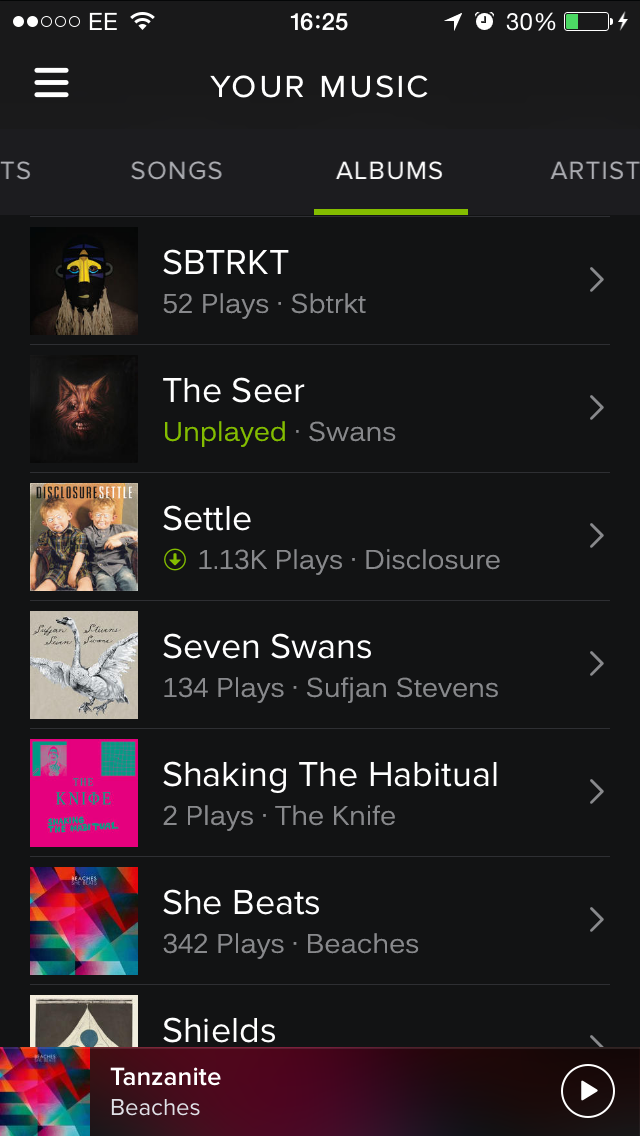Screen dimensions: 640x1136
Task: Expand the Tanzanite now playing bar
Action: (300, 1091)
